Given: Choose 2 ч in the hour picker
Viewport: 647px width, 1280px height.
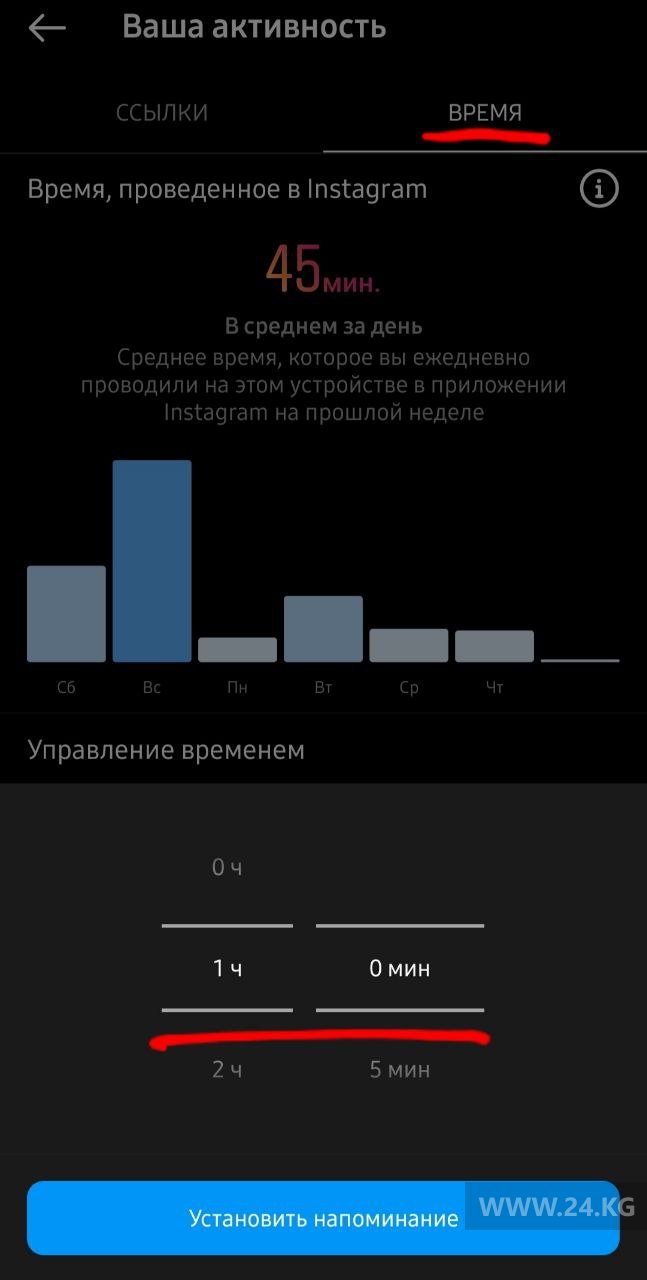Looking at the screenshot, I should tap(227, 1069).
